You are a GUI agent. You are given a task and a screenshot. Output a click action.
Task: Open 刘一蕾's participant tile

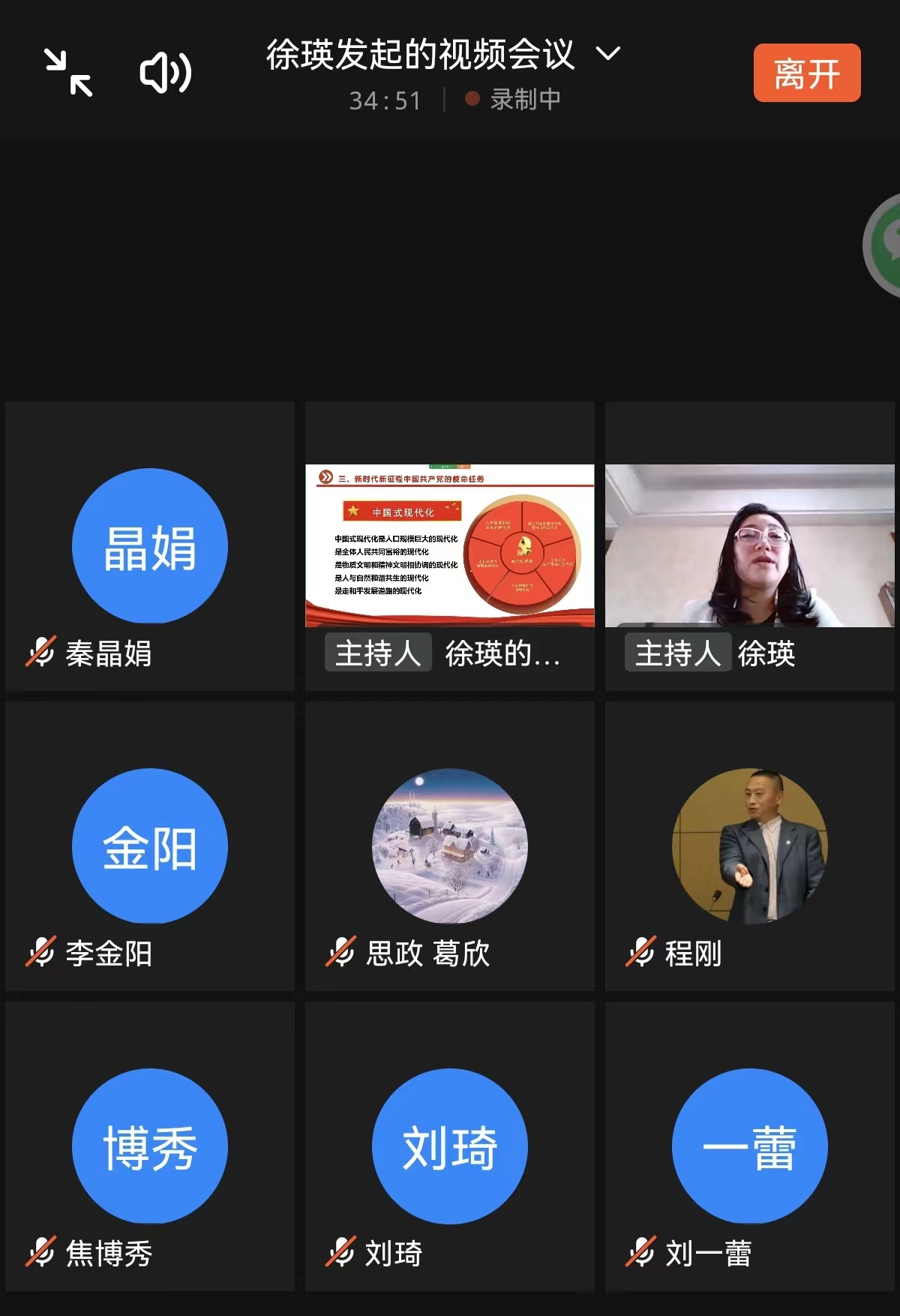(750, 1146)
